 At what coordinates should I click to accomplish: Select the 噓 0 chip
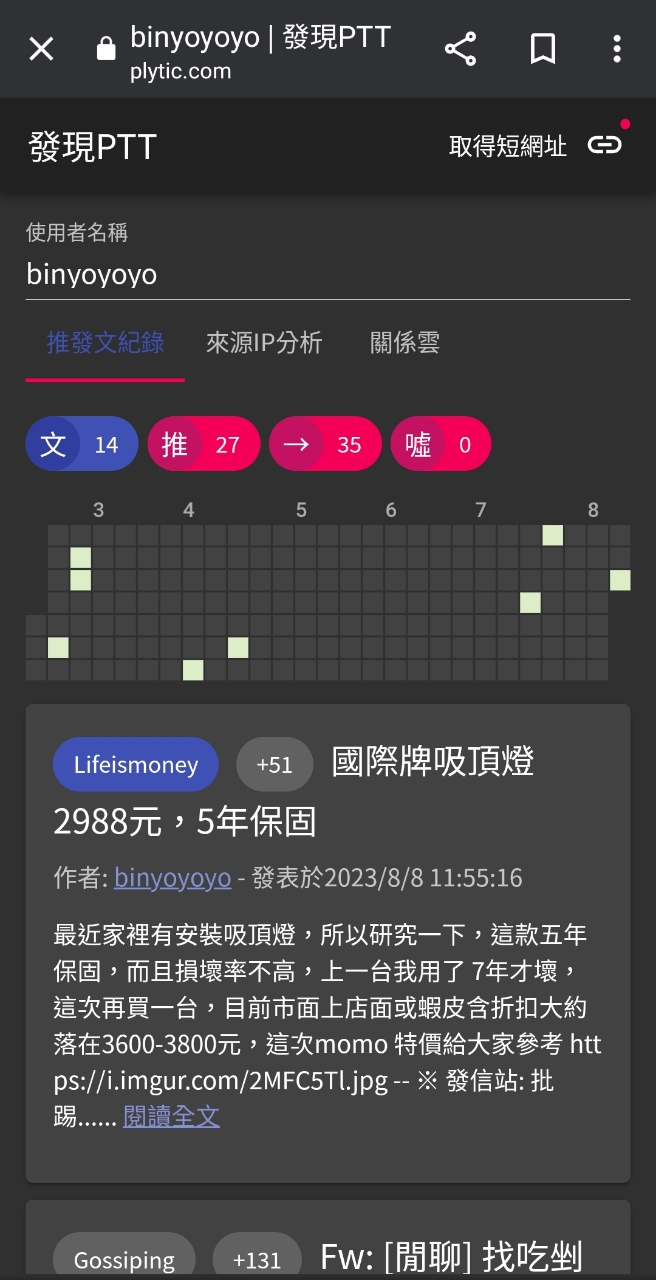(440, 444)
